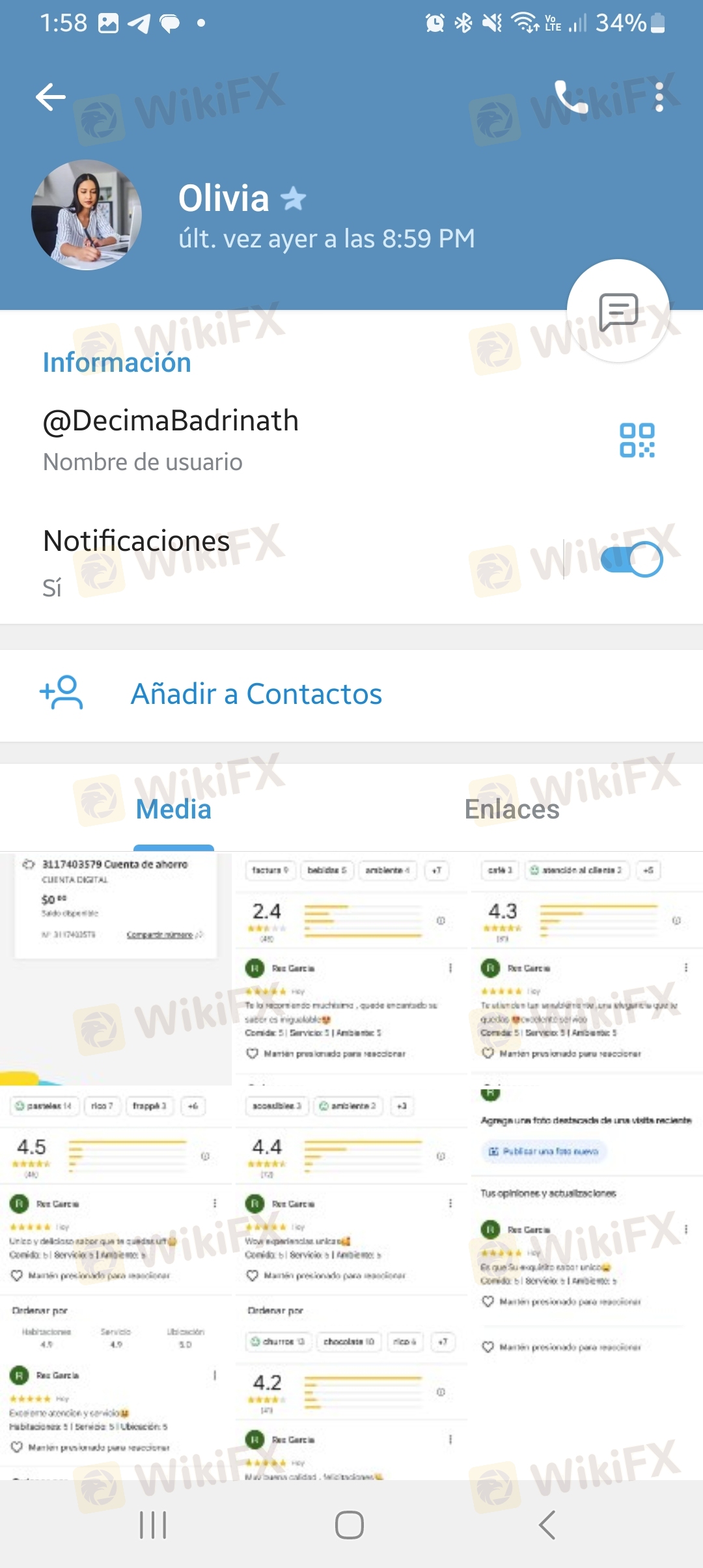Open Olivia's profile photo

pyautogui.click(x=87, y=215)
